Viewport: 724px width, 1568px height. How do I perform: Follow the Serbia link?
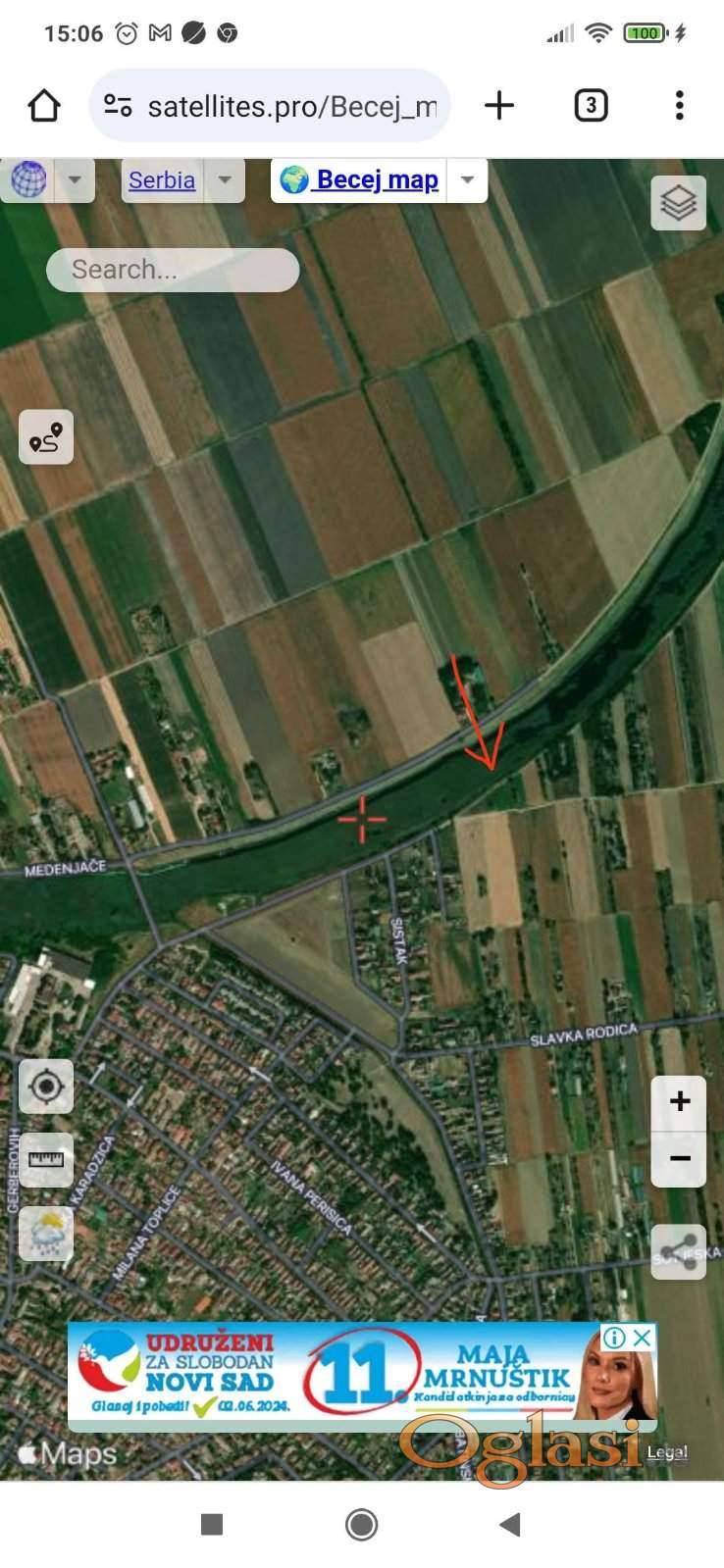(162, 180)
